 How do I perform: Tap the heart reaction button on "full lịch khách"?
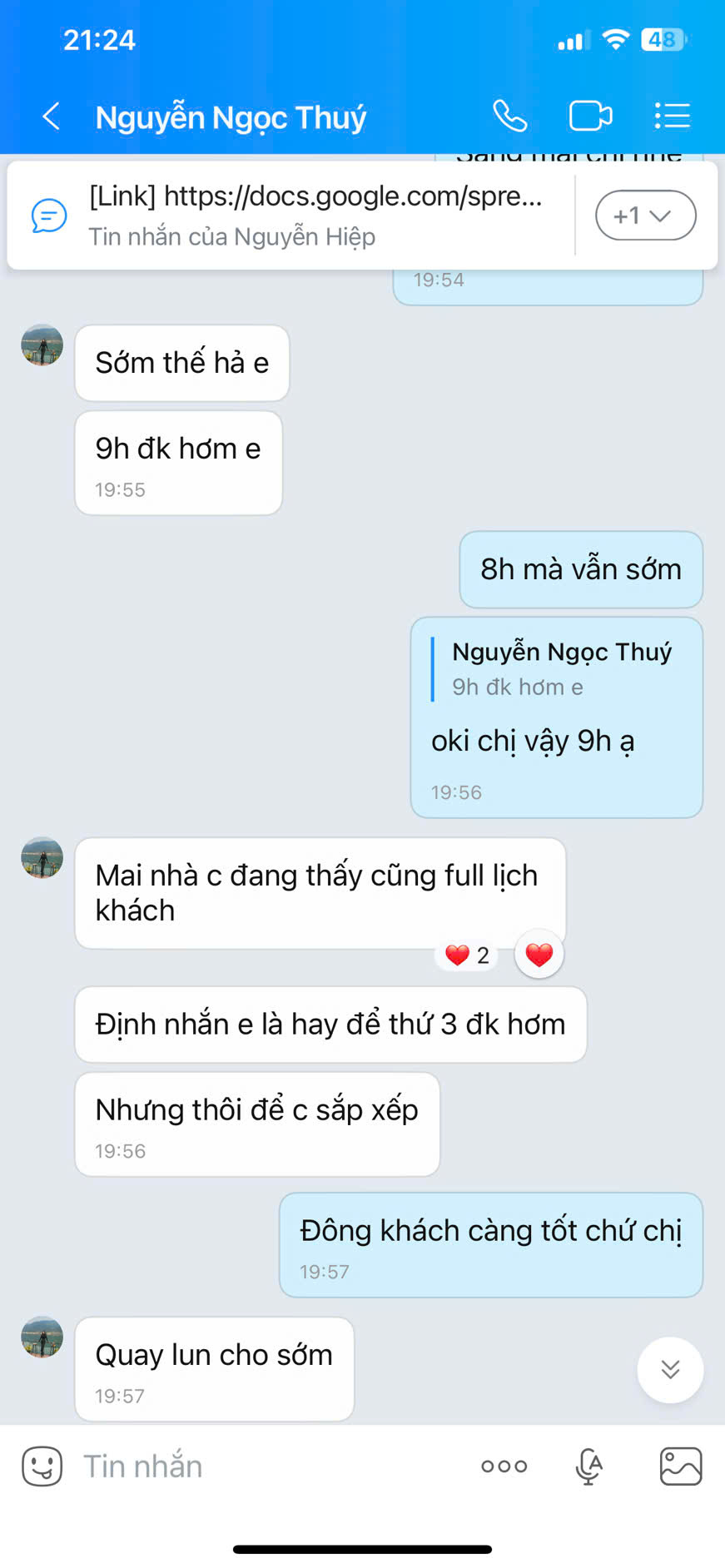539,954
